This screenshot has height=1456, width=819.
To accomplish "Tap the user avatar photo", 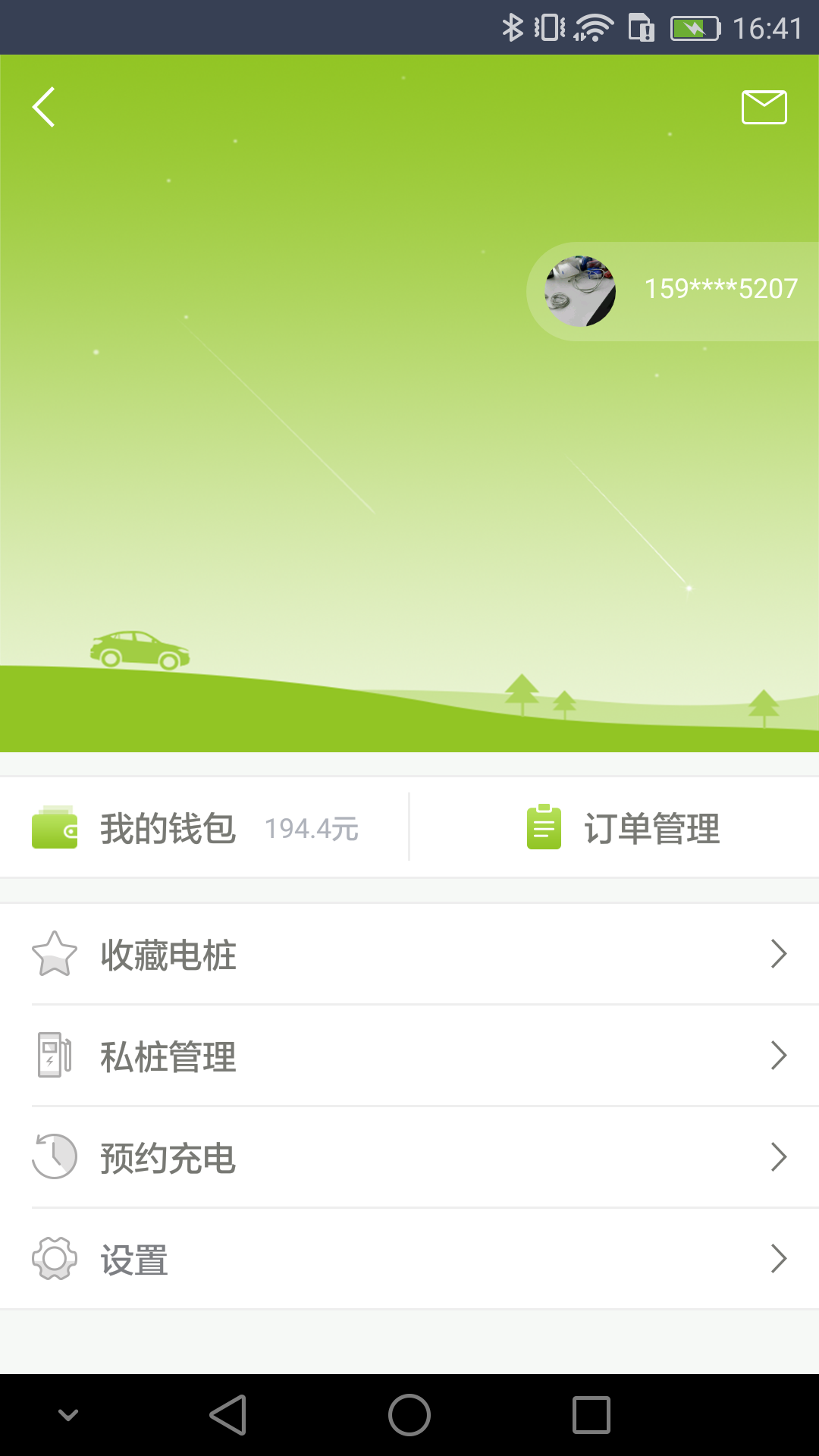I will [x=579, y=290].
